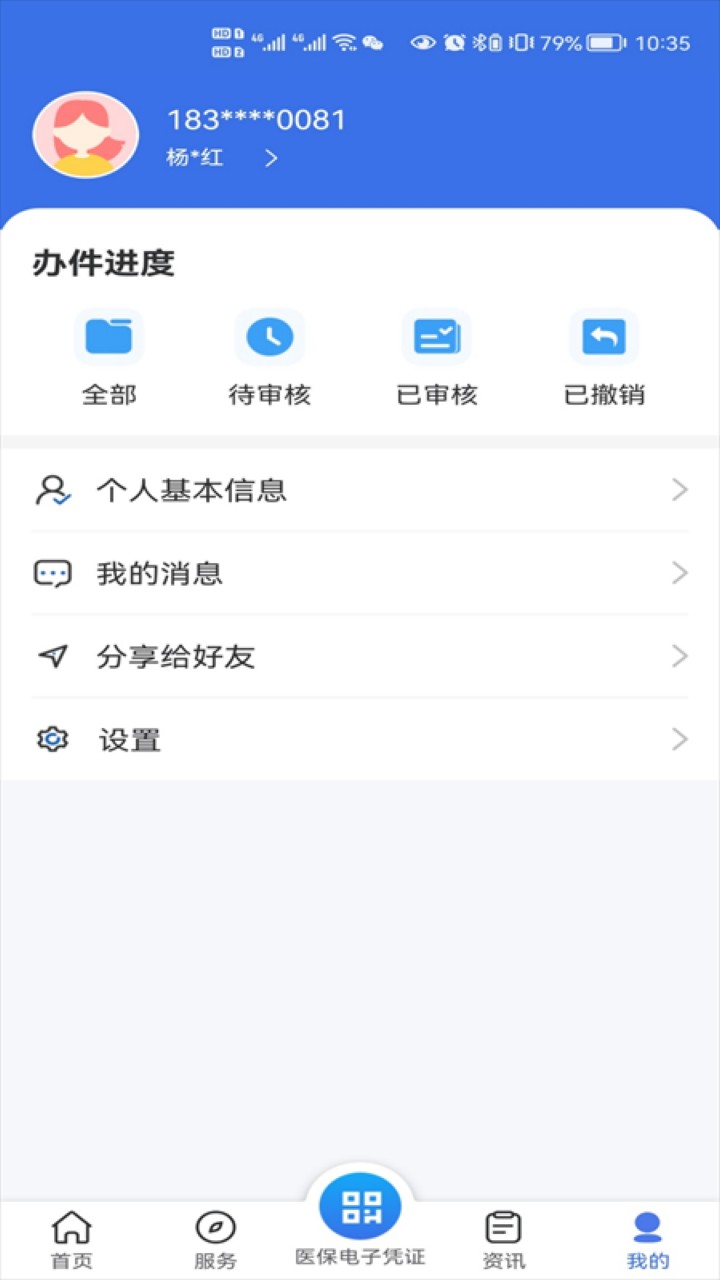720x1280 pixels.
Task: Click the user avatar image
Action: coord(86,134)
